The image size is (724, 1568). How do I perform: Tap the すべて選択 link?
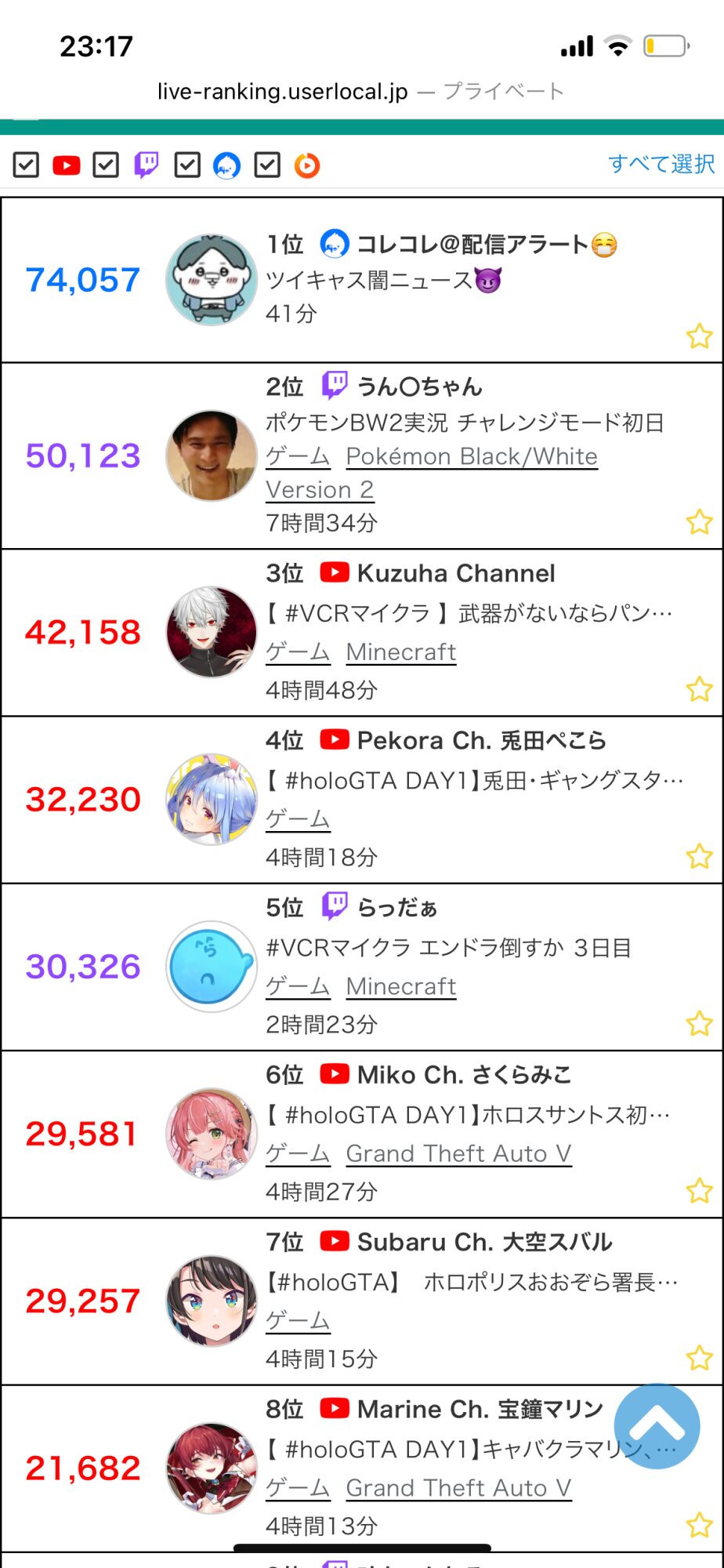click(661, 164)
